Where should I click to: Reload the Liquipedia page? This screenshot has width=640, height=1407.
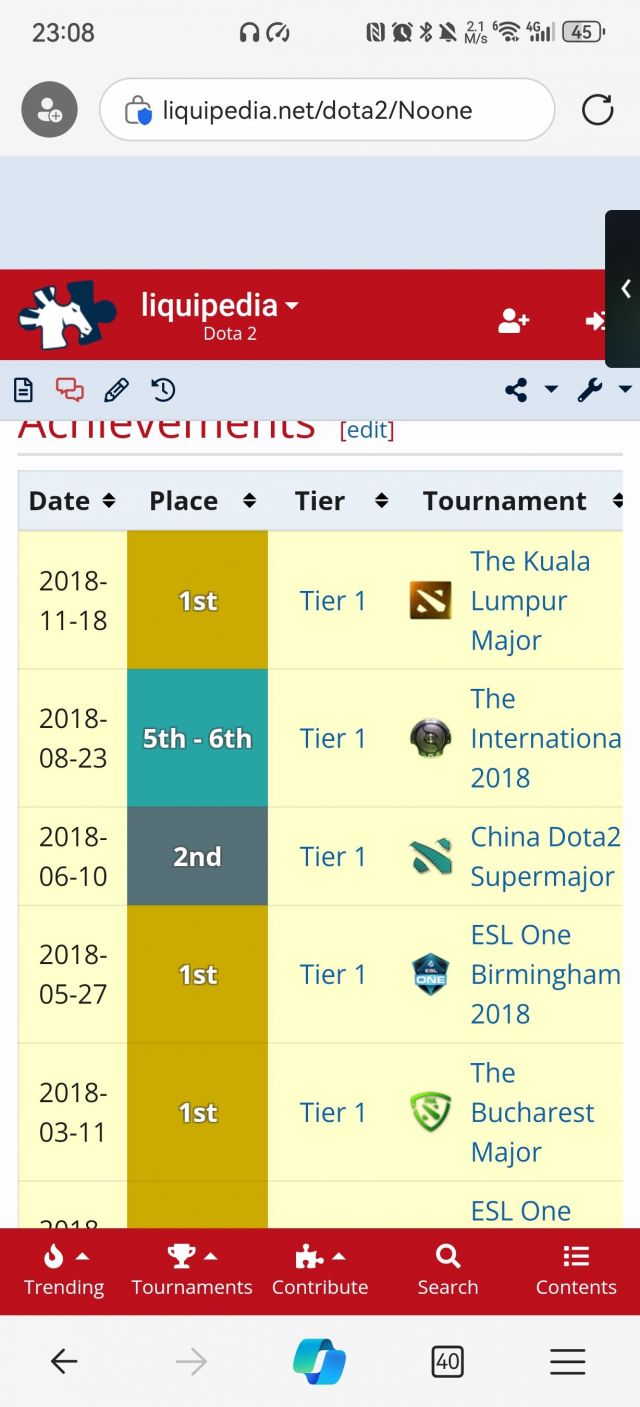[597, 110]
